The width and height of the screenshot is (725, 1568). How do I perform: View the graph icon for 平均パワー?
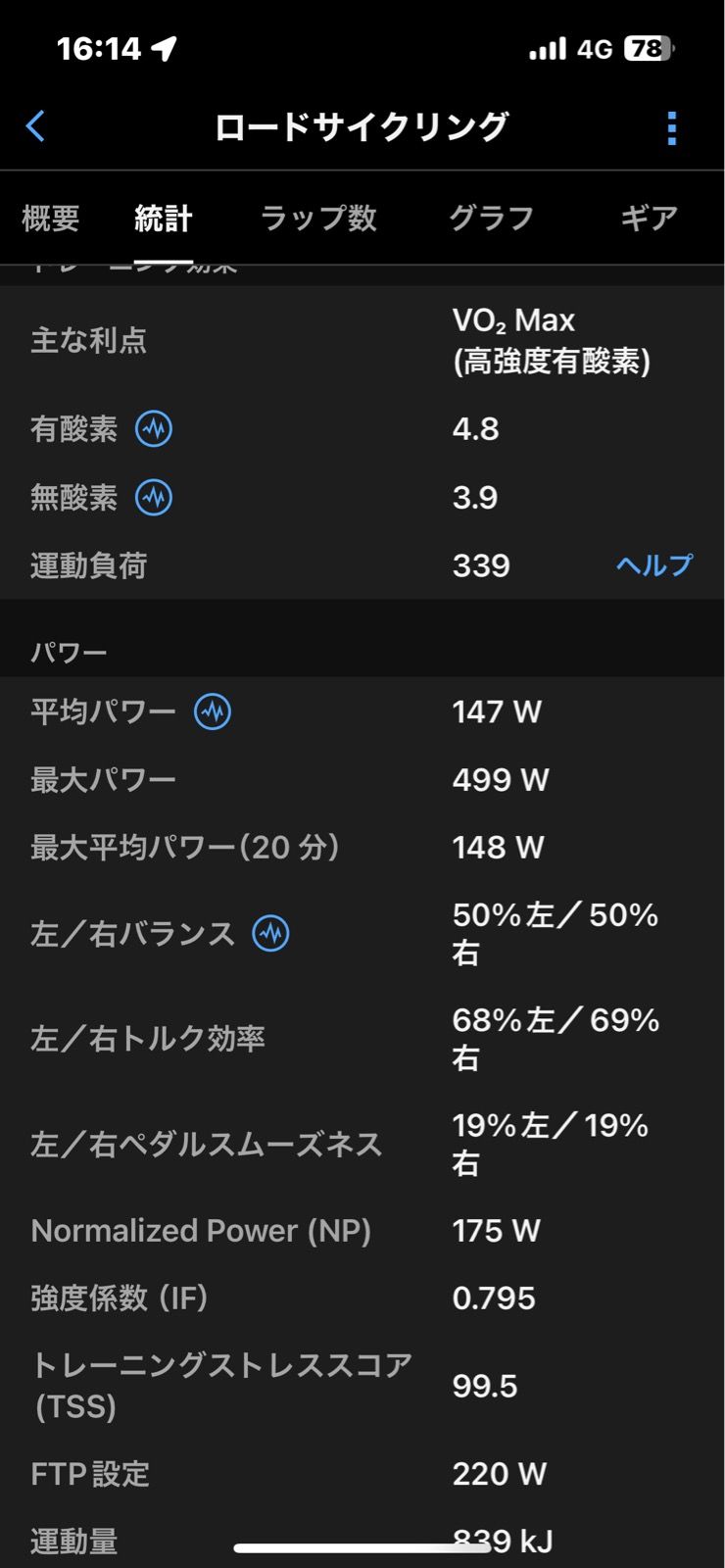(x=213, y=711)
